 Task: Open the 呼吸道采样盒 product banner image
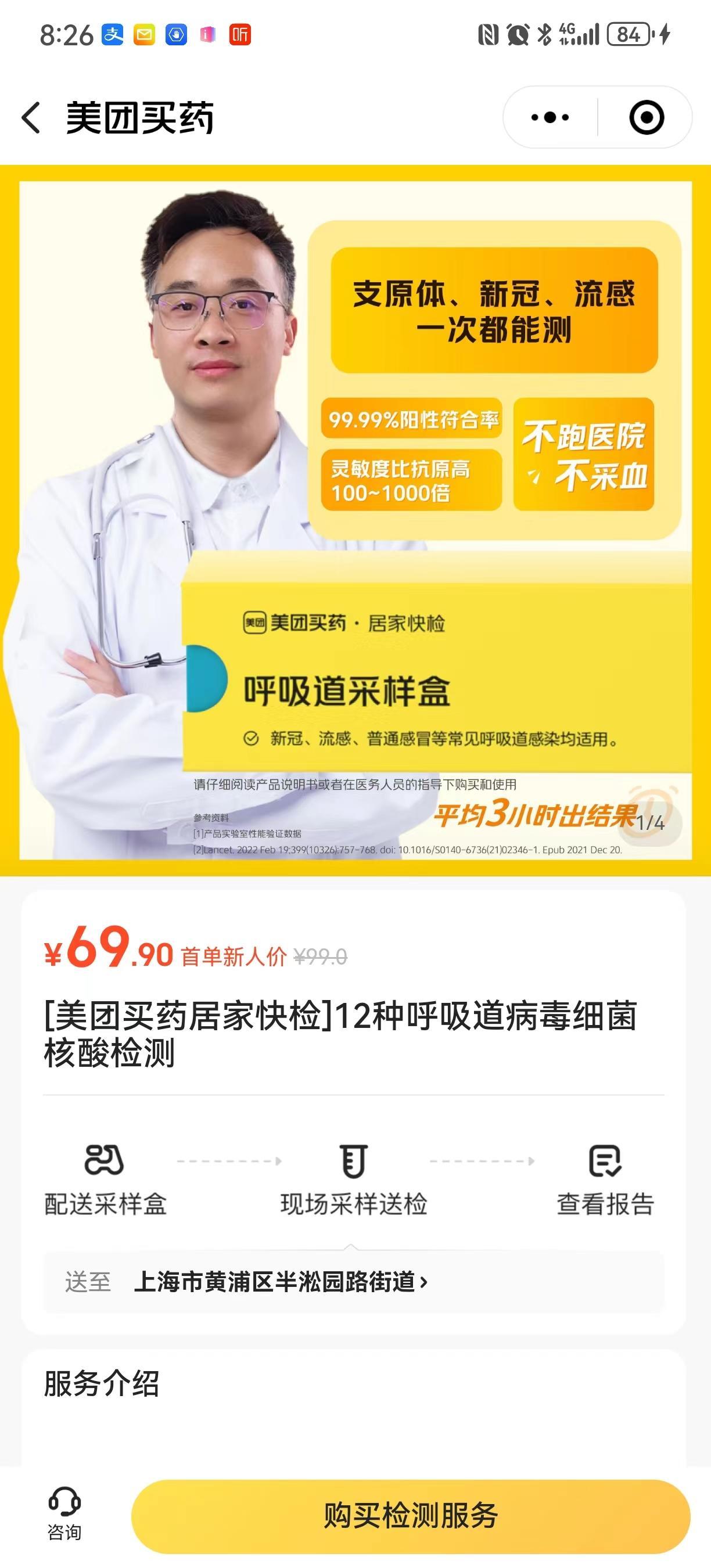pos(355,520)
